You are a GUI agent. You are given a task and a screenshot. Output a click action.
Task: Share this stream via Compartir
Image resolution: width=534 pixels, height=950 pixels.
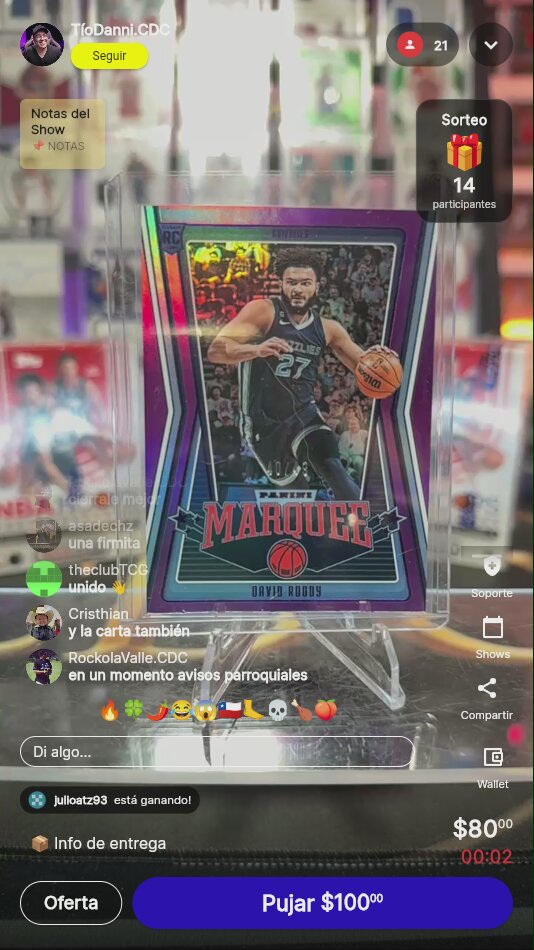point(487,699)
